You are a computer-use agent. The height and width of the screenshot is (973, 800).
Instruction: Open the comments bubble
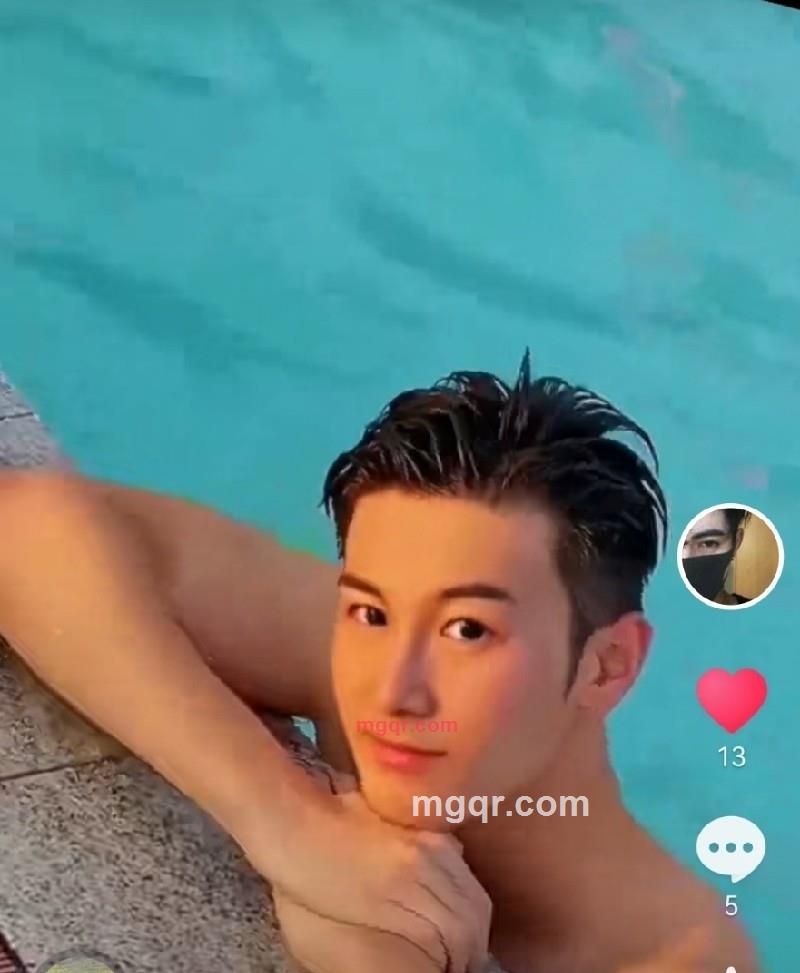[731, 849]
